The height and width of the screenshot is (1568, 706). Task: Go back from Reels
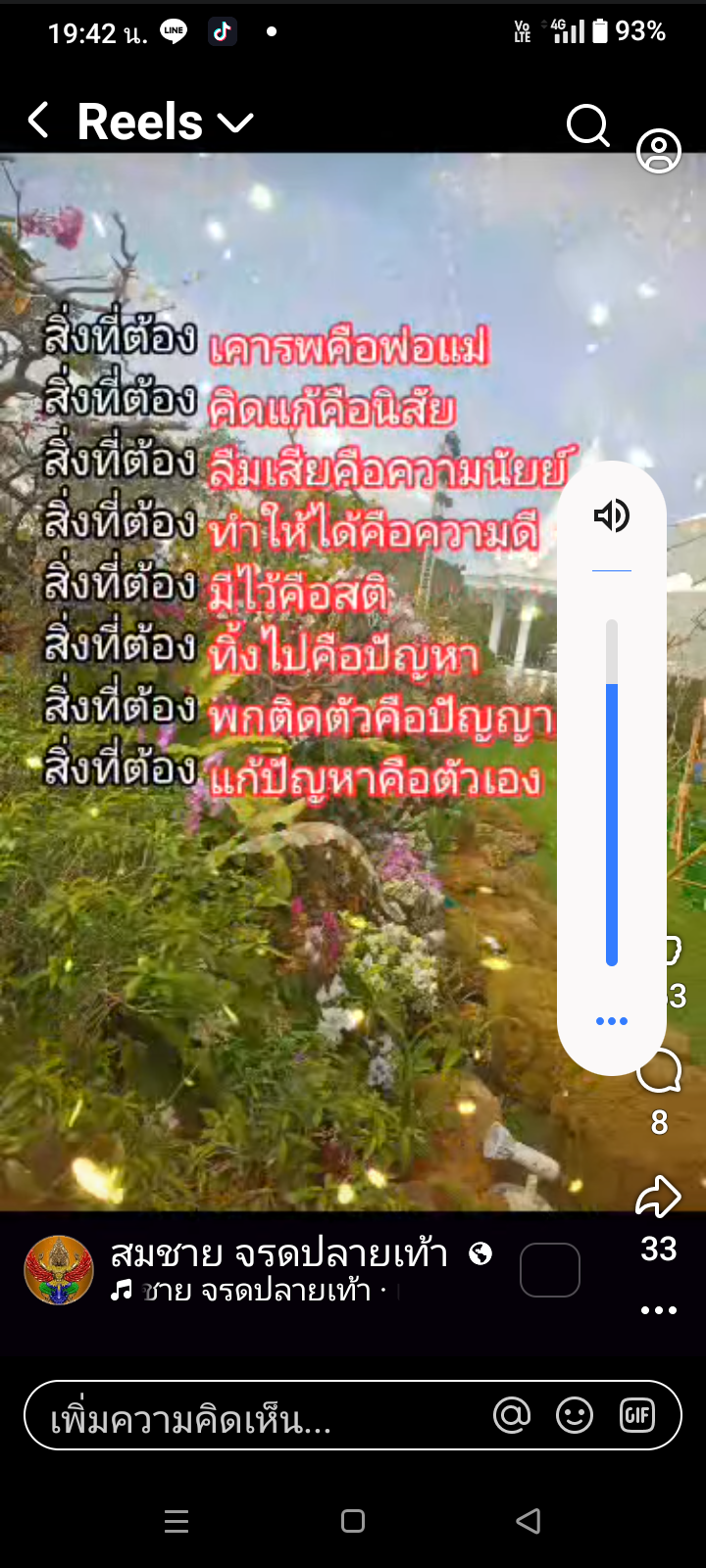(x=38, y=122)
